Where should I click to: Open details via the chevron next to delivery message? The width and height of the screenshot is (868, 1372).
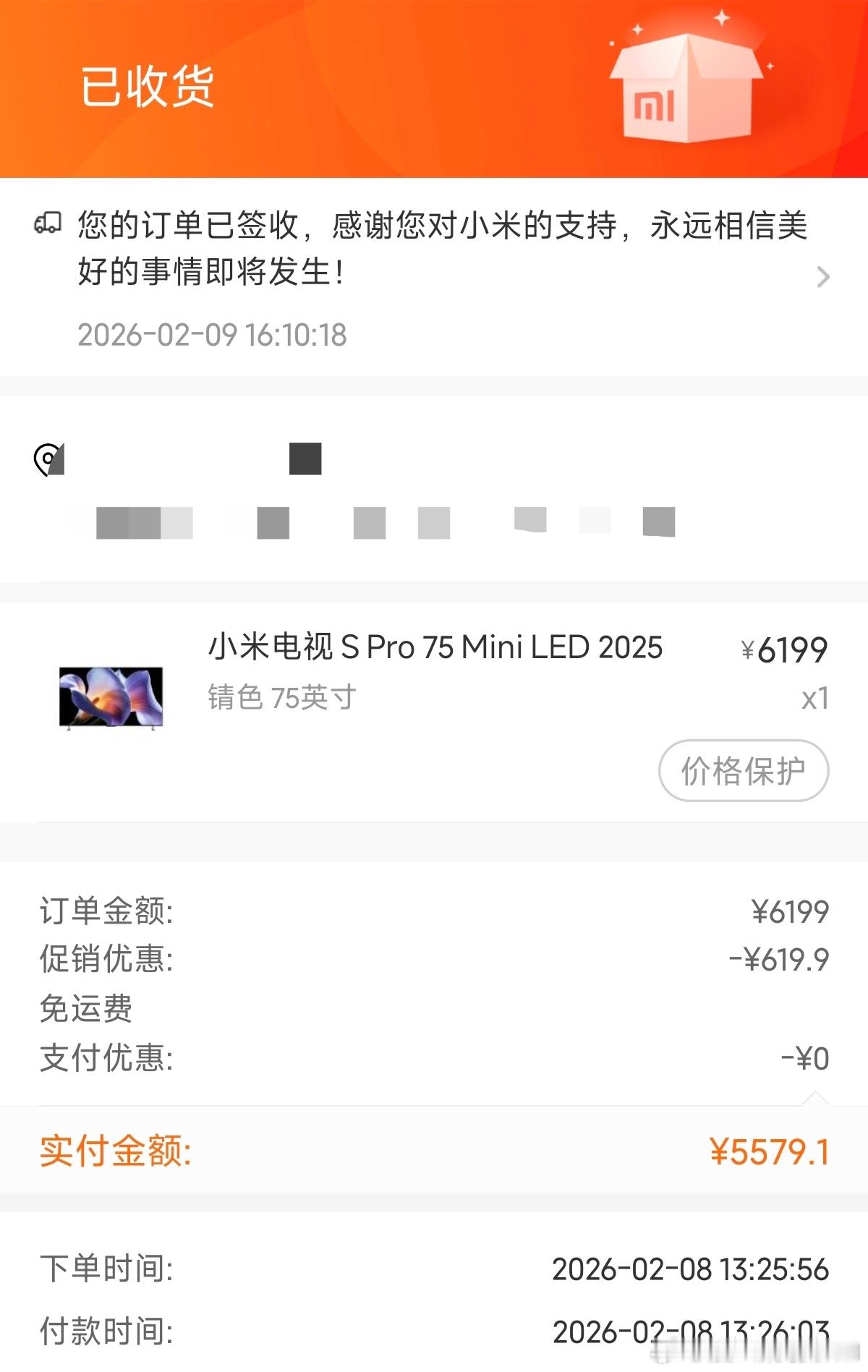[823, 277]
